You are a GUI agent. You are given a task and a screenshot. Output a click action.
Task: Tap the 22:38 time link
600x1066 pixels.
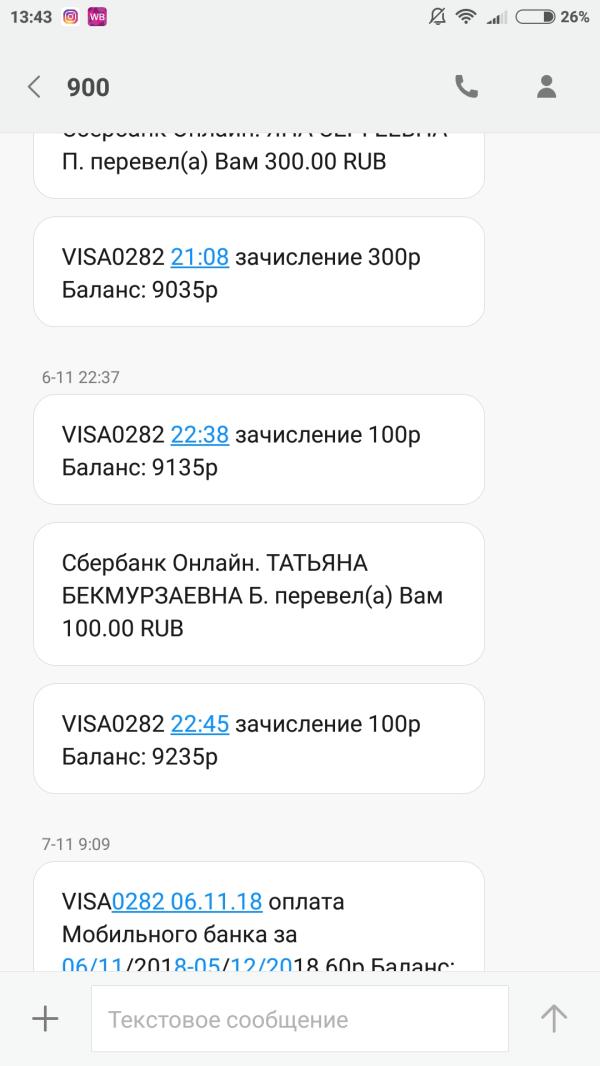coord(199,434)
